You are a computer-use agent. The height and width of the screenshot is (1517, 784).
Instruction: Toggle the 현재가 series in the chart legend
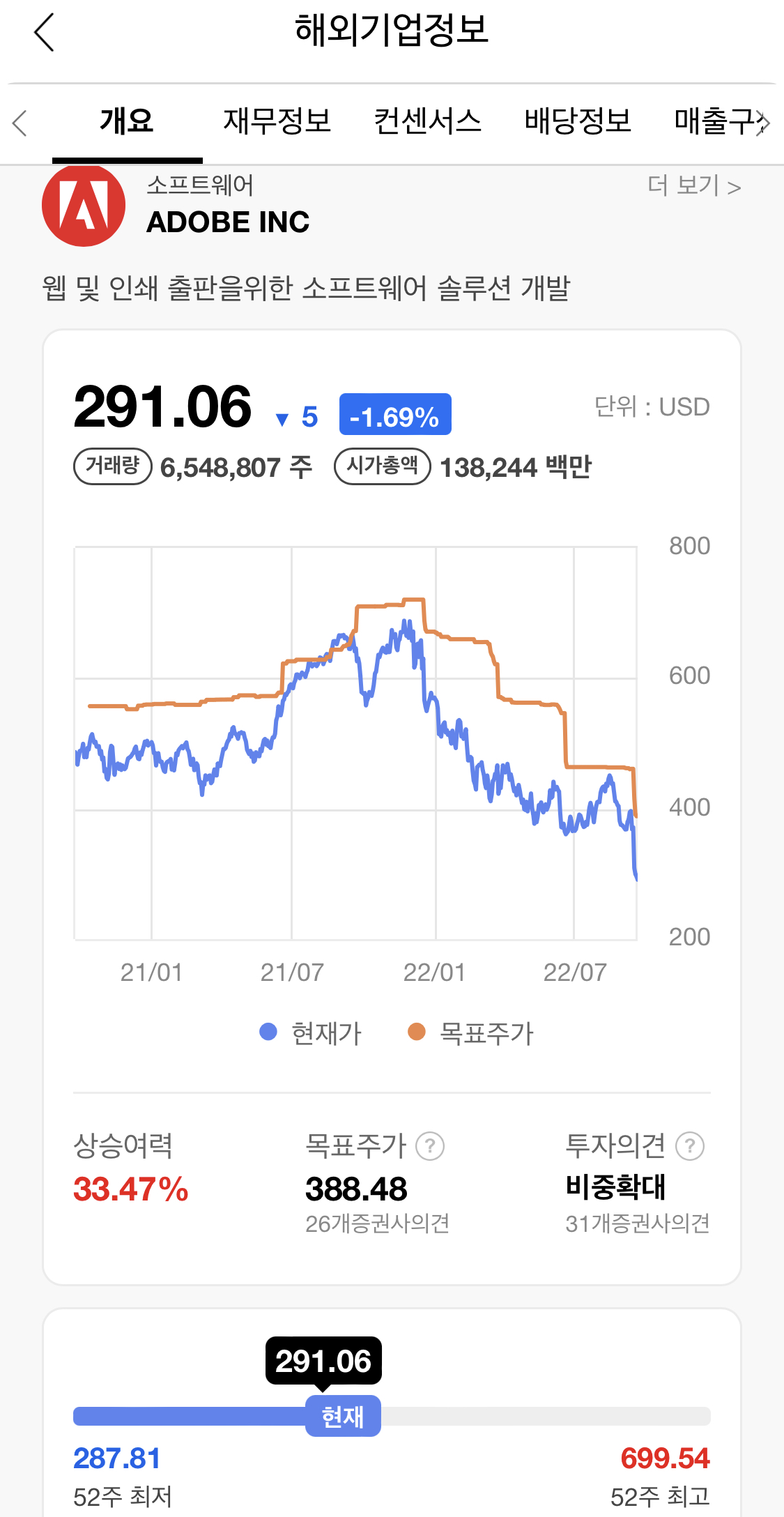pyautogui.click(x=310, y=1033)
